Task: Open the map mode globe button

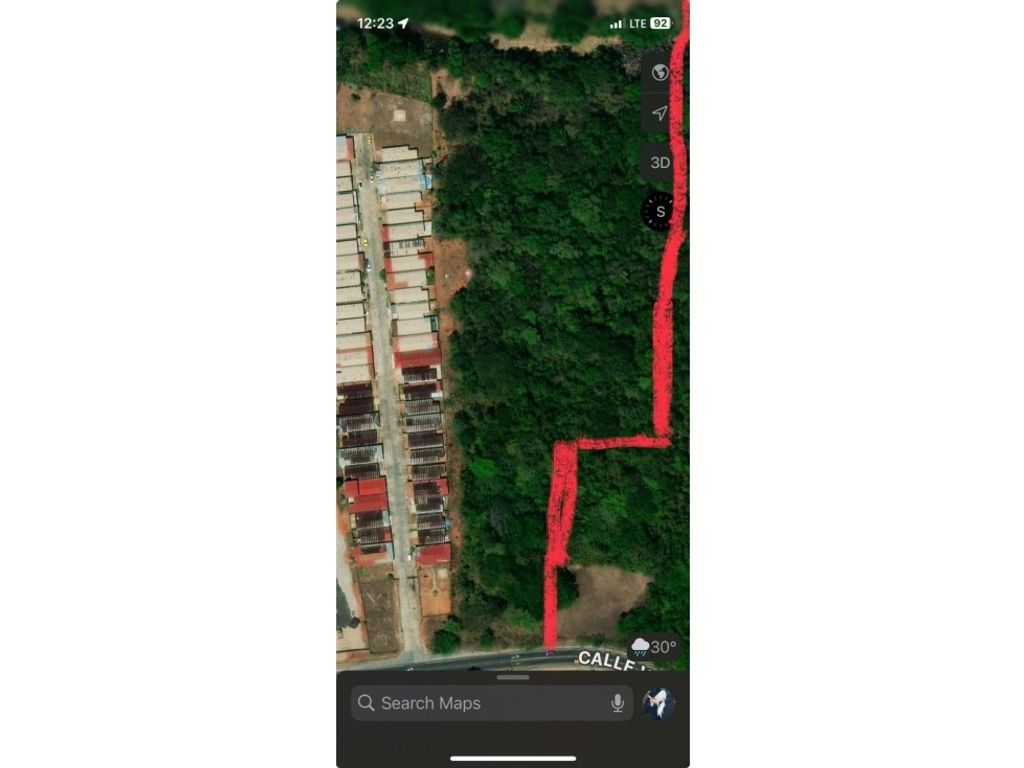Action: click(659, 72)
